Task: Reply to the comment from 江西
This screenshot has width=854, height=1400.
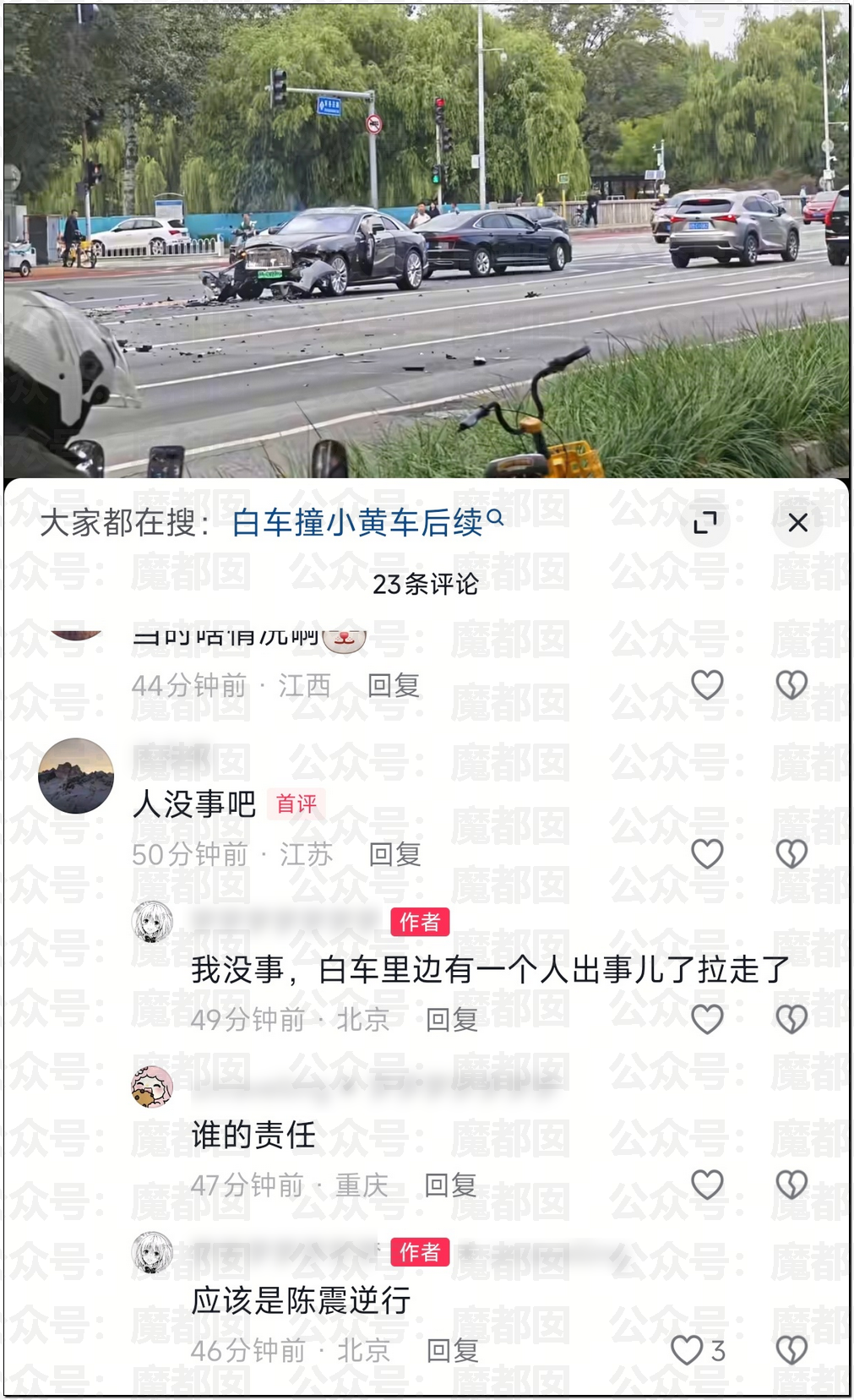Action: coord(394,685)
